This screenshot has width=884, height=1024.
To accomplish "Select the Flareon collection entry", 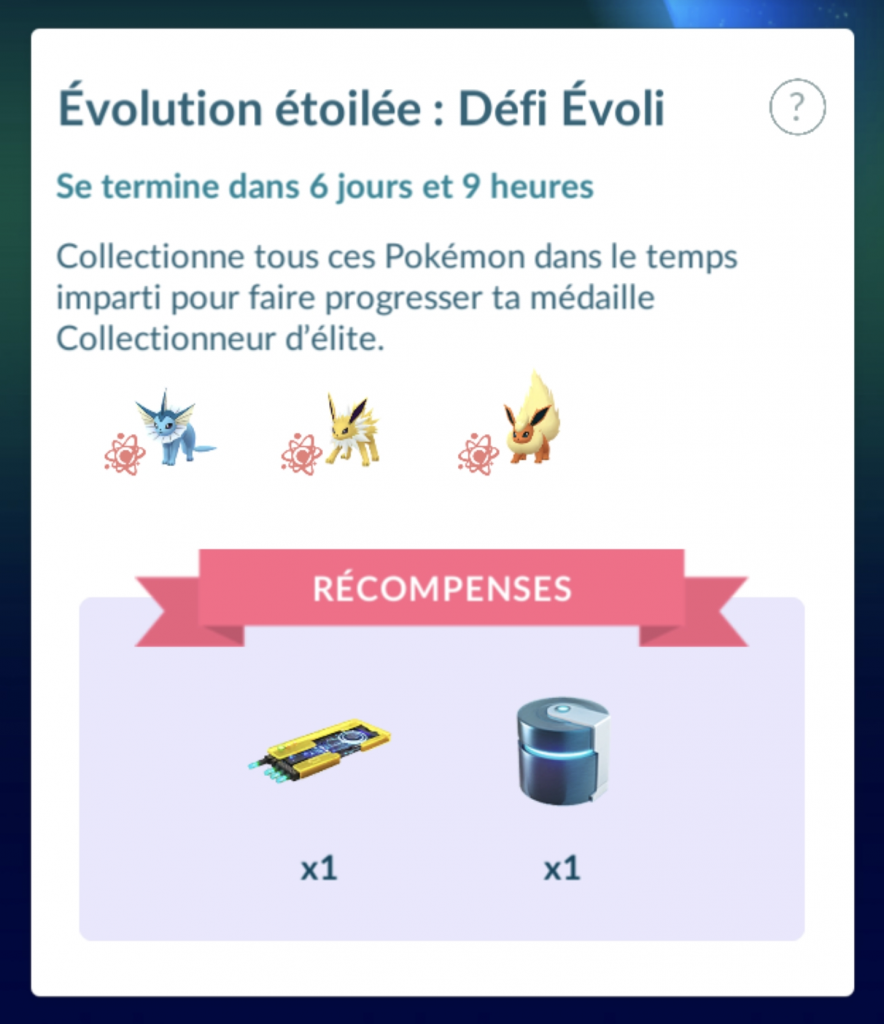I will tap(530, 420).
